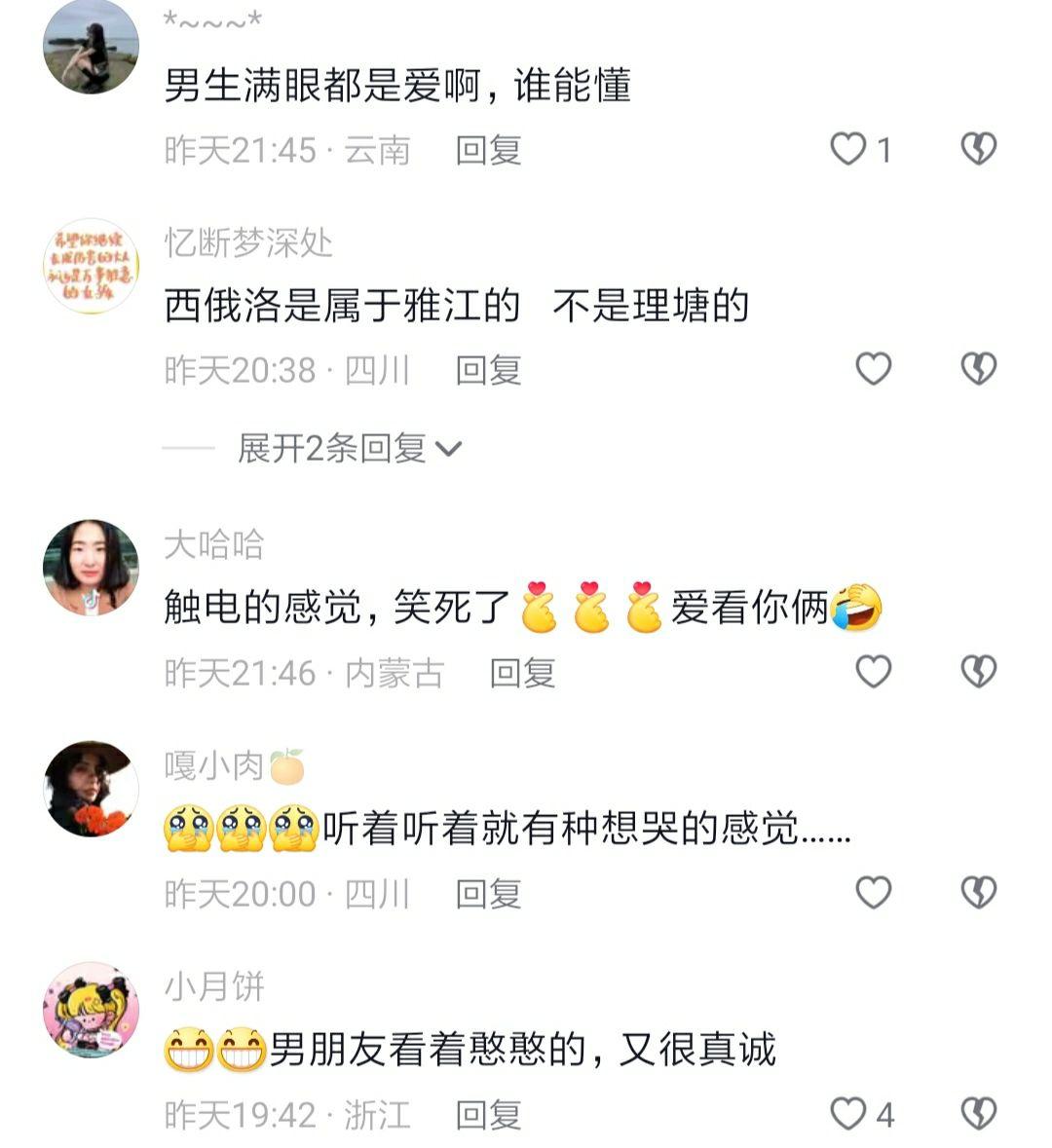
Task: Reply to the comment posted at 昨天21:45 from 云南
Action: pos(488,150)
